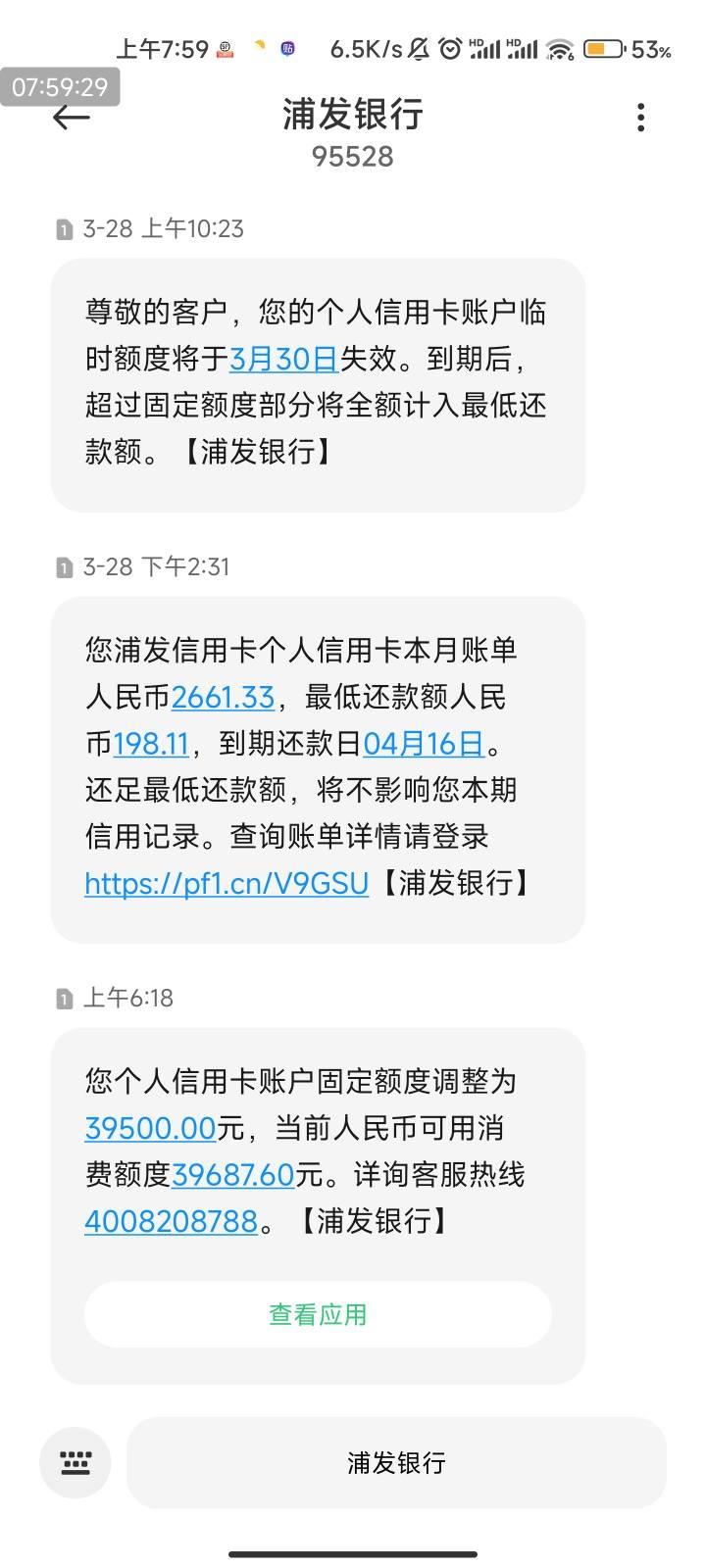Tap the bill amount 2661.33 link
This screenshot has height=1568, width=706.
point(223,697)
